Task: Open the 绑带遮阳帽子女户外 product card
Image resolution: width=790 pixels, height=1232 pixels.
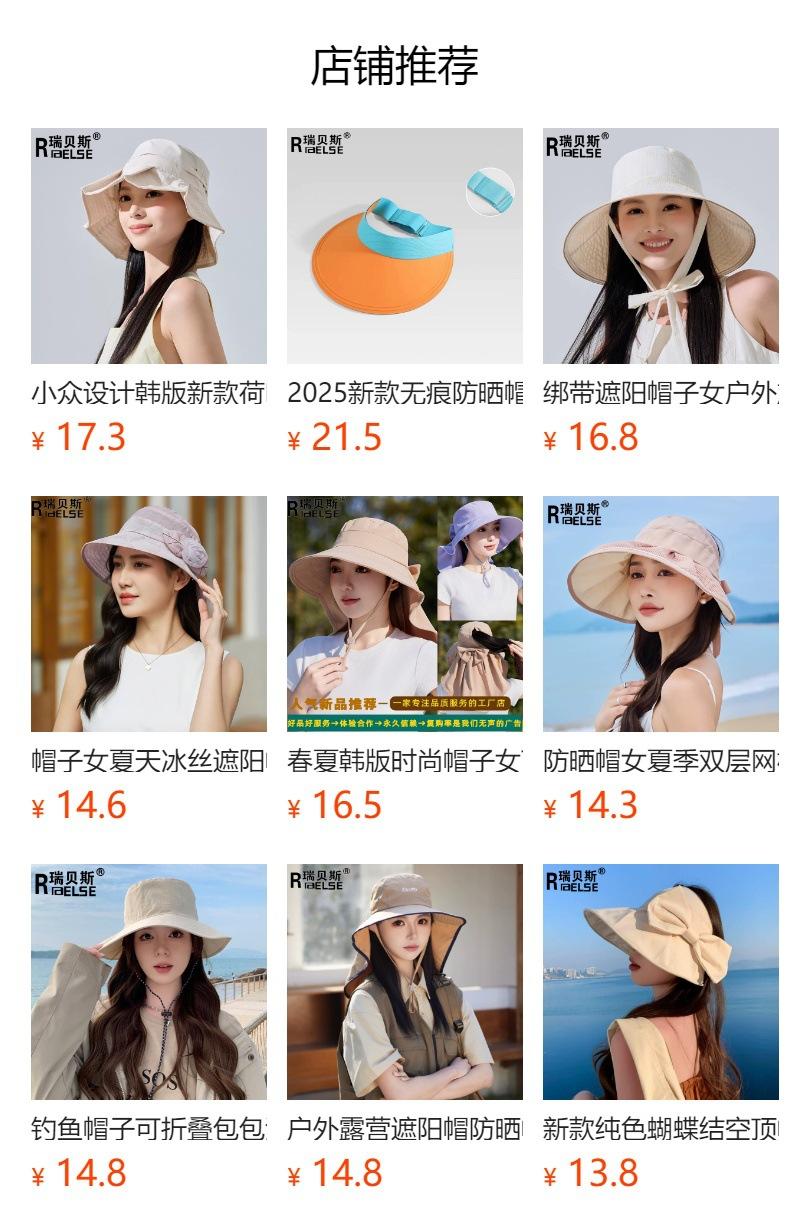Action: (x=661, y=292)
